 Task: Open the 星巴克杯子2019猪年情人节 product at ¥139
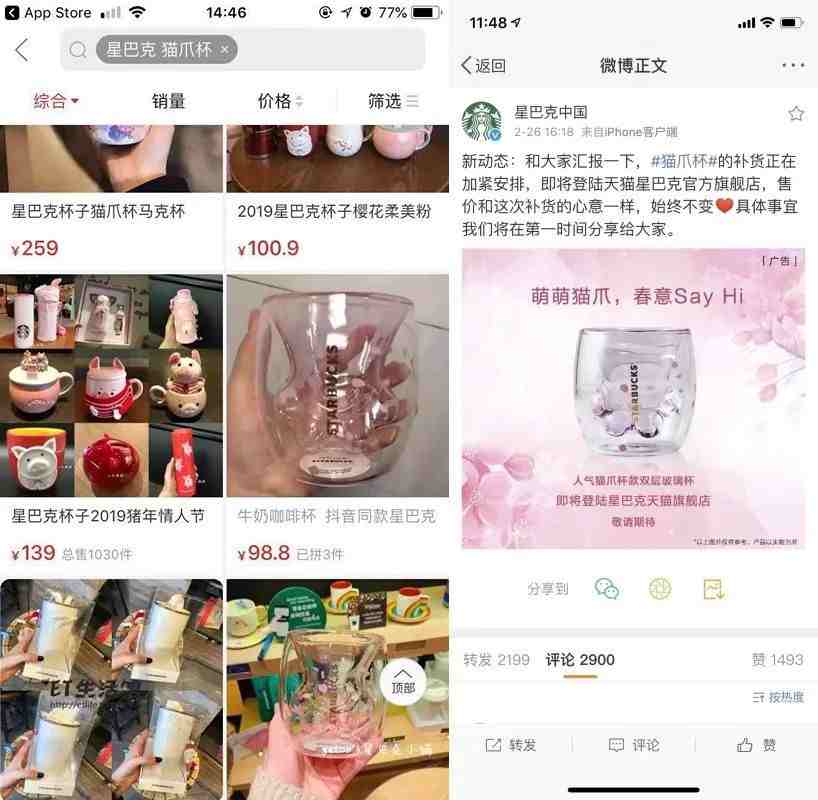pos(111,517)
